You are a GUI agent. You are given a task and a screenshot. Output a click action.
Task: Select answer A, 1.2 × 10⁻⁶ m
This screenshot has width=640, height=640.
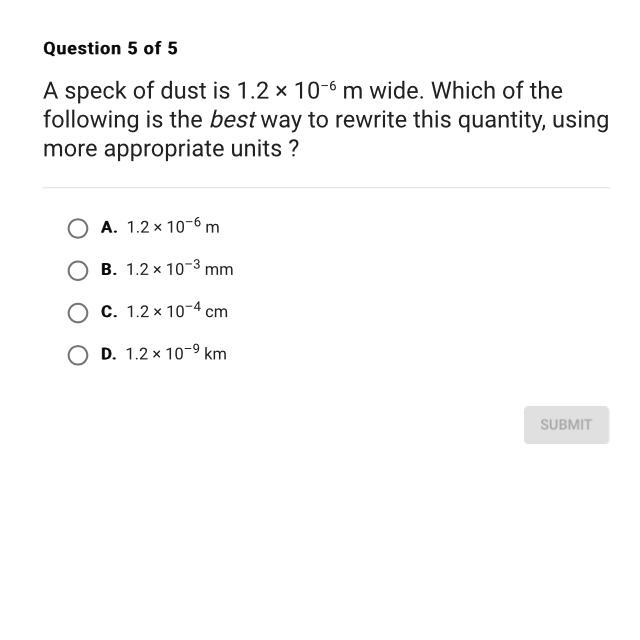coord(78,228)
